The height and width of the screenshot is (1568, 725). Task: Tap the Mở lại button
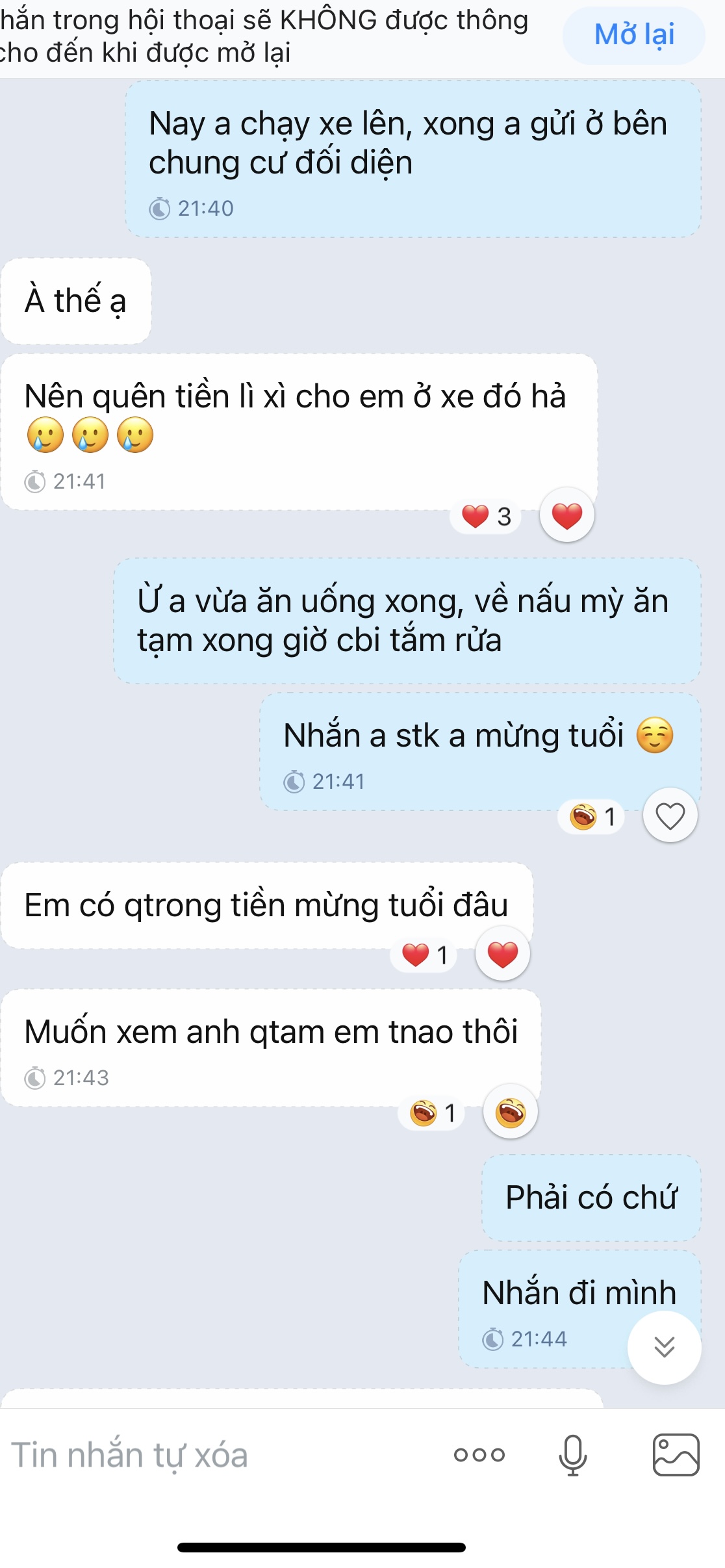pos(633,35)
